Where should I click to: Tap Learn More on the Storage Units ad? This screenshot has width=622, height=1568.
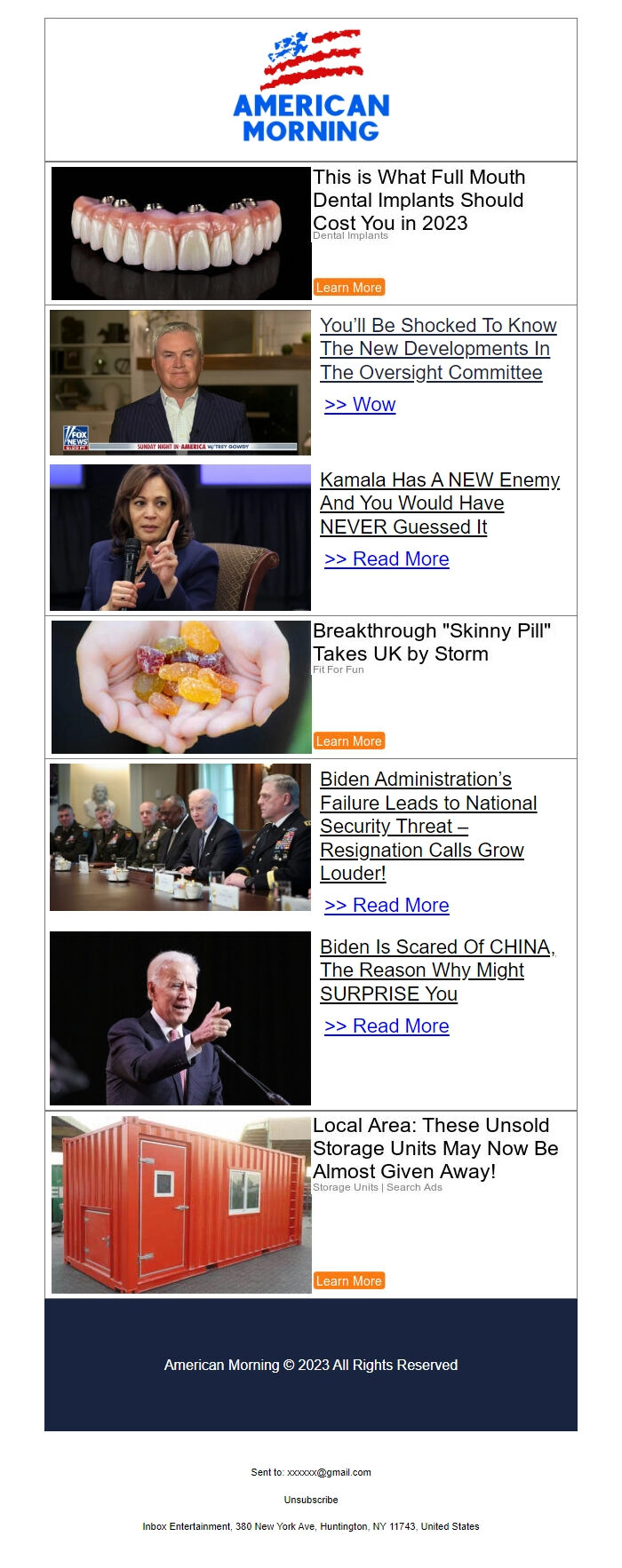(x=349, y=1281)
